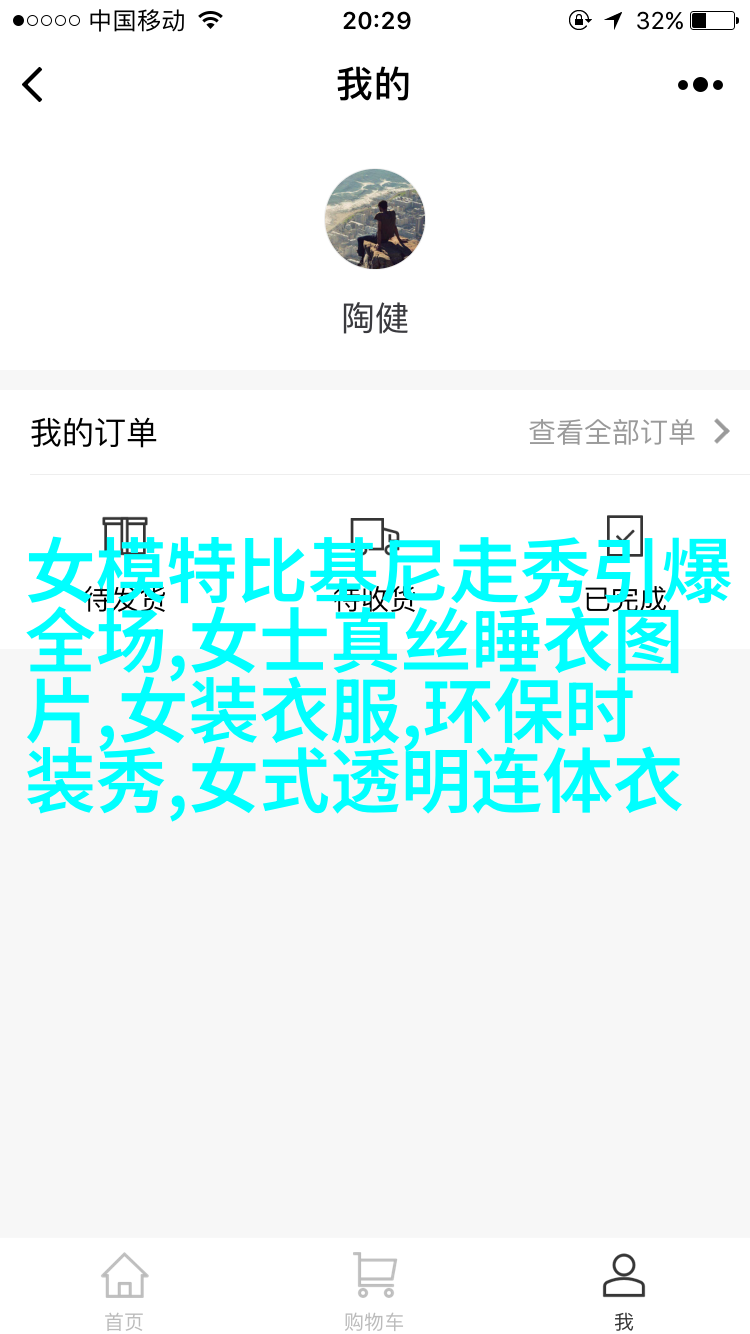Image resolution: width=750 pixels, height=1334 pixels.
Task: View all orders via 查看全部订单
Action: [630, 432]
